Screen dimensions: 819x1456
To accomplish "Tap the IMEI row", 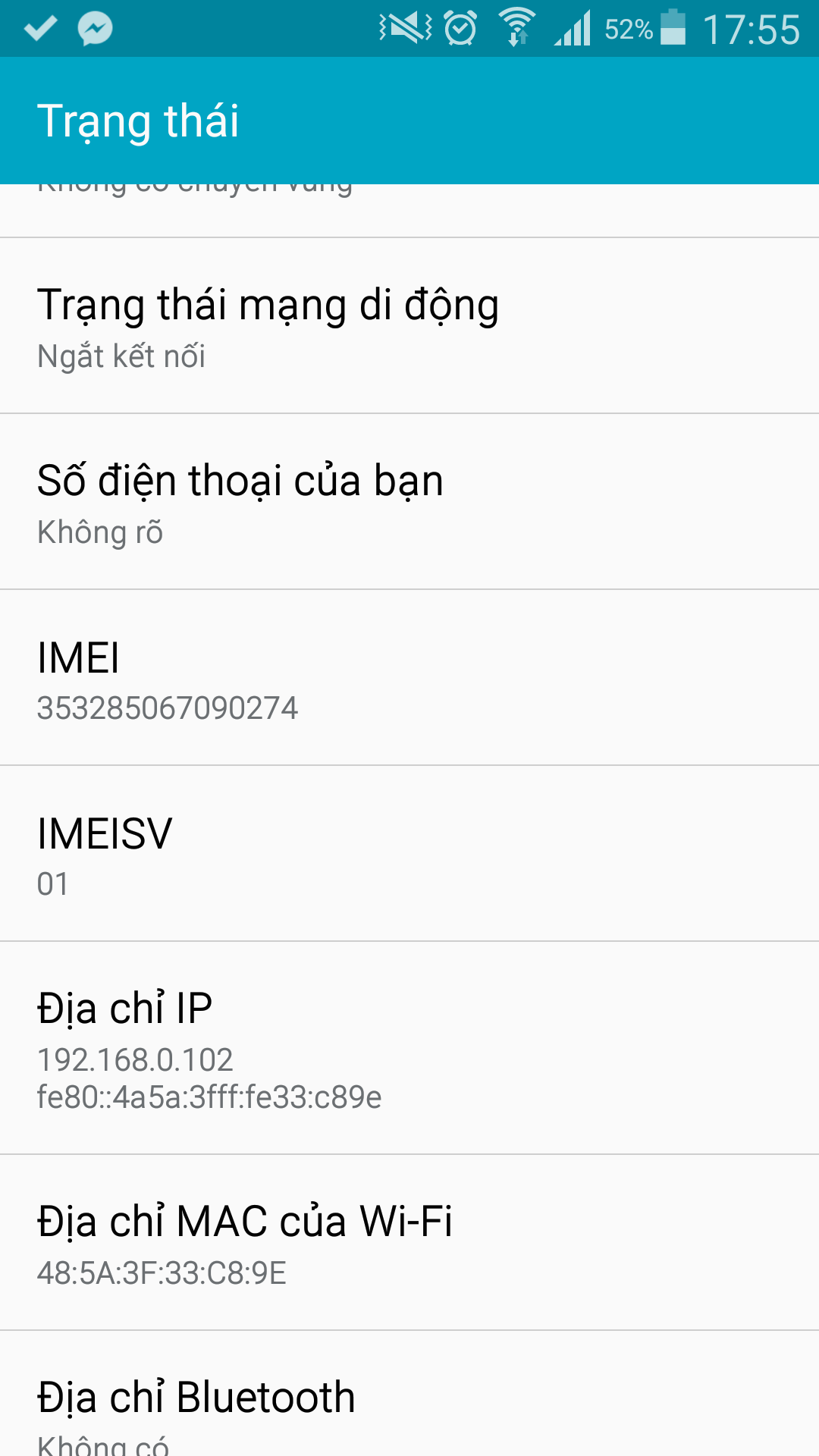I will 409,678.
